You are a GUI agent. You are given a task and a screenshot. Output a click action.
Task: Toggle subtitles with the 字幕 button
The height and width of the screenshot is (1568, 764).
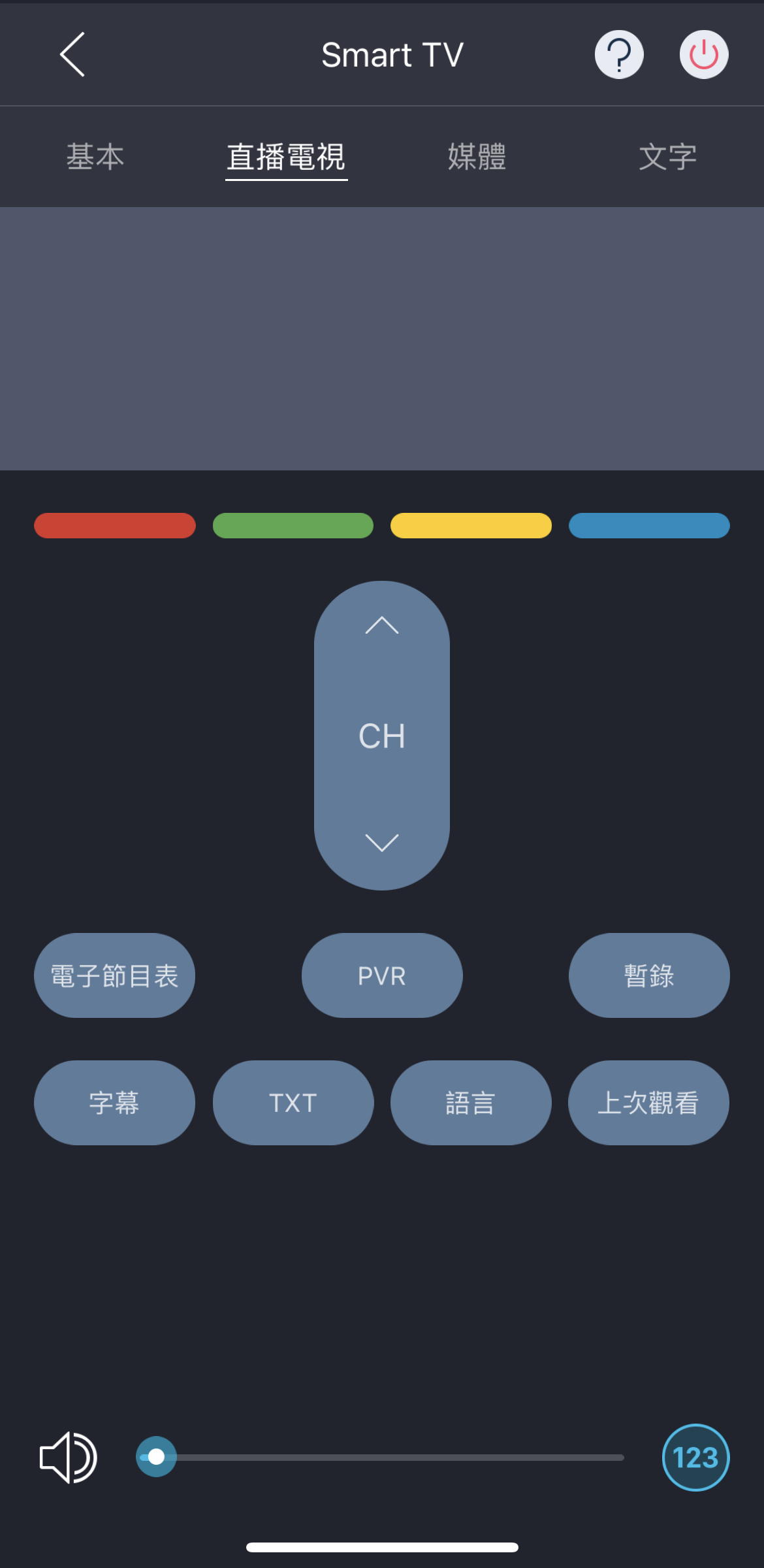tap(115, 1103)
